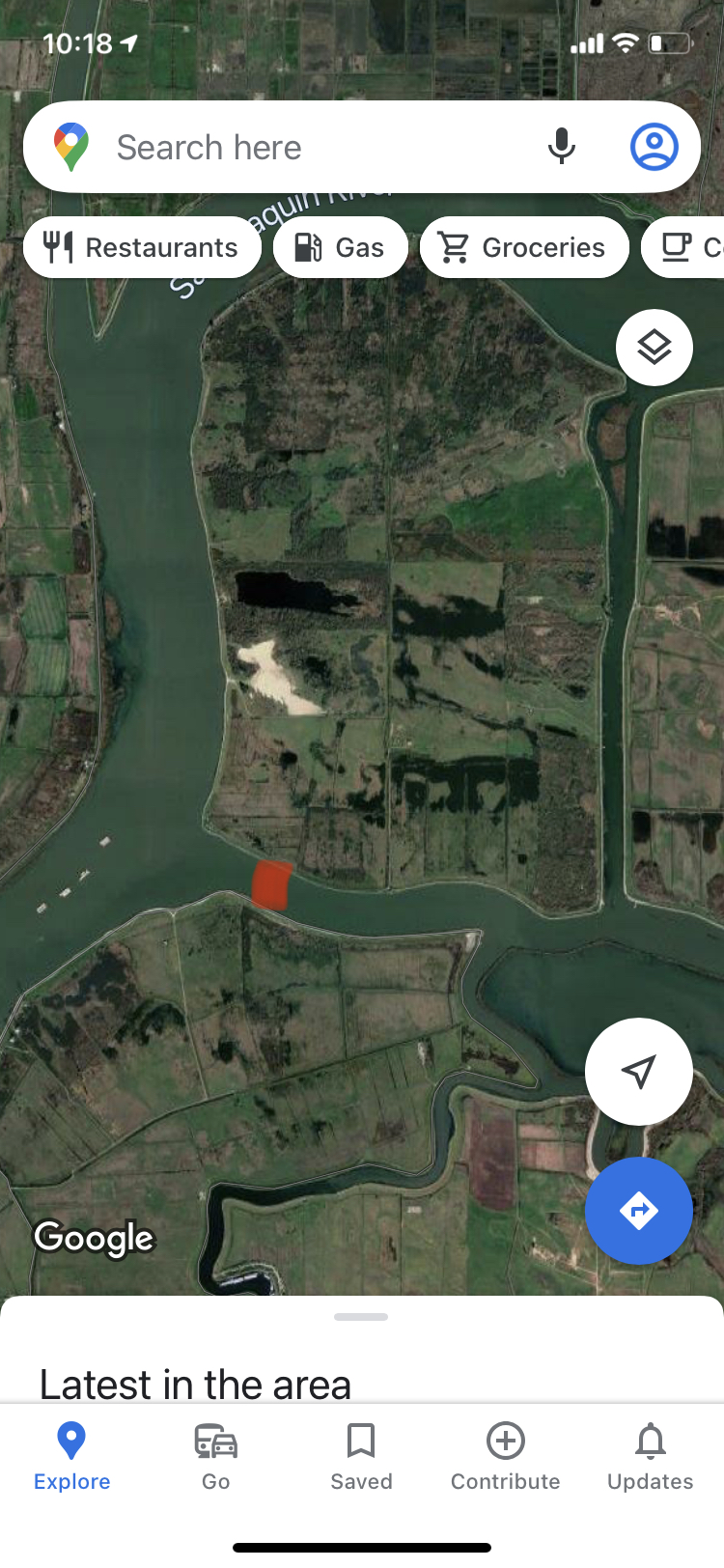The height and width of the screenshot is (1568, 724).
Task: Switch to the Updates tab
Action: pos(650,1456)
